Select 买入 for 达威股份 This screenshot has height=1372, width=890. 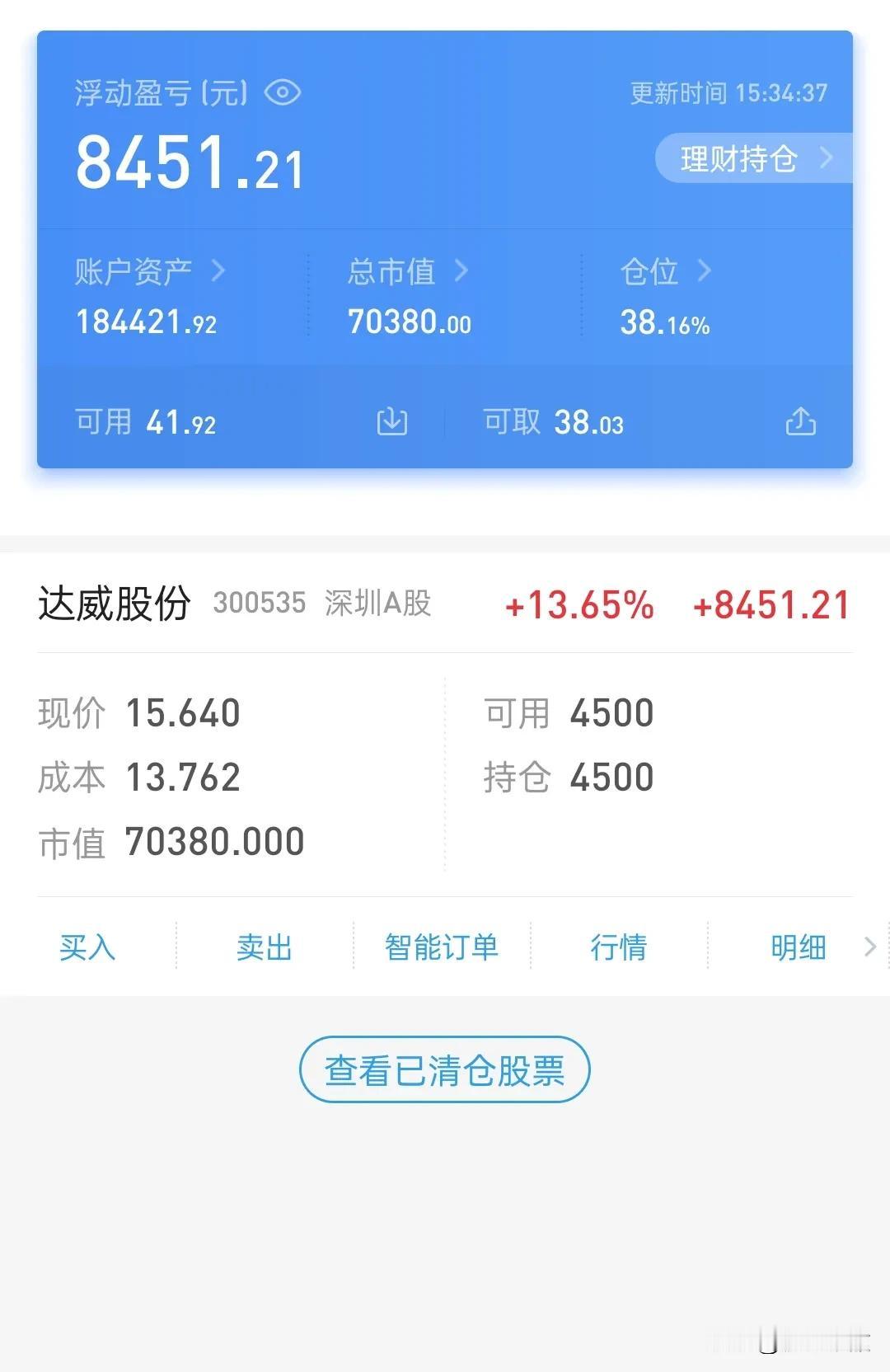pos(87,947)
